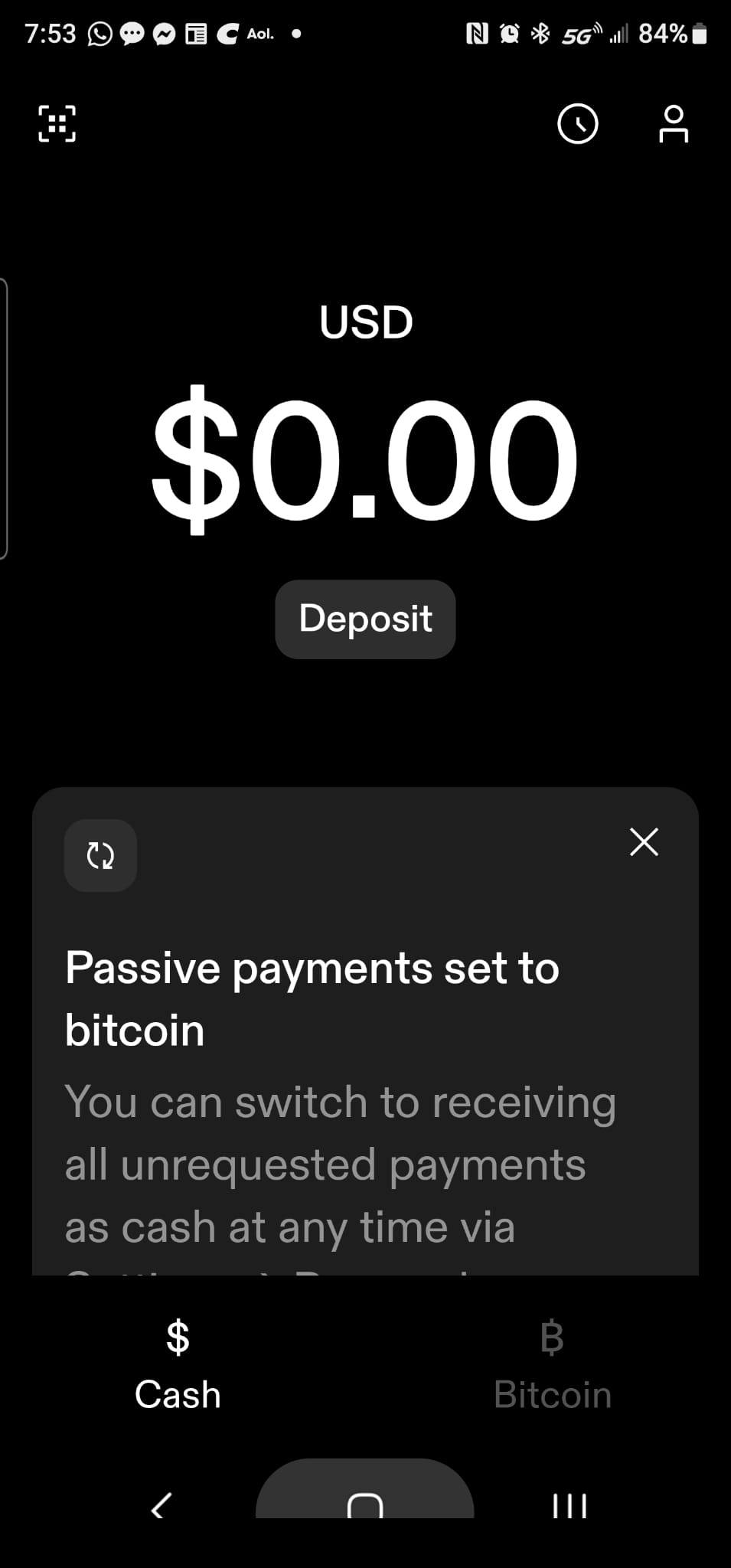Screen dimensions: 731x1568
Task: Open recent apps from navigation bar
Action: (x=569, y=1505)
